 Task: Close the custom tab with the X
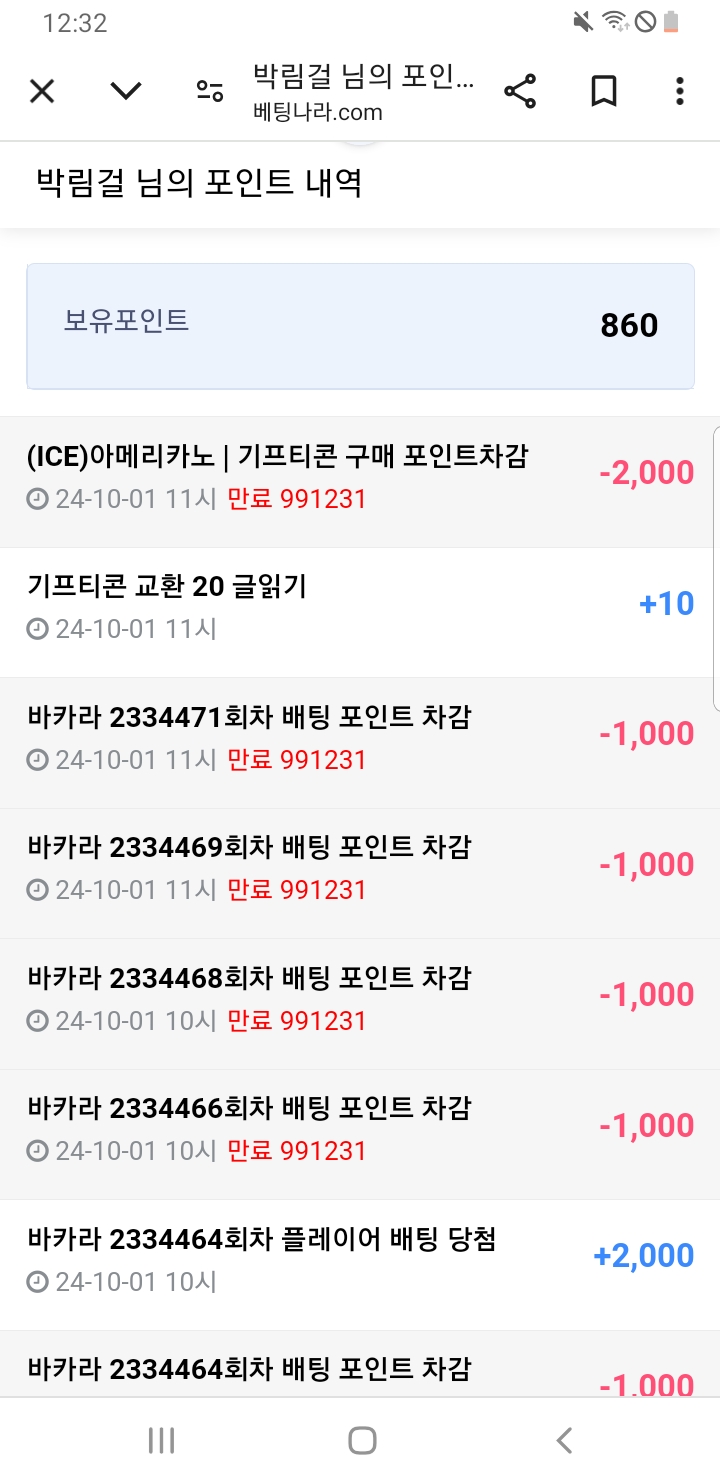(x=42, y=92)
